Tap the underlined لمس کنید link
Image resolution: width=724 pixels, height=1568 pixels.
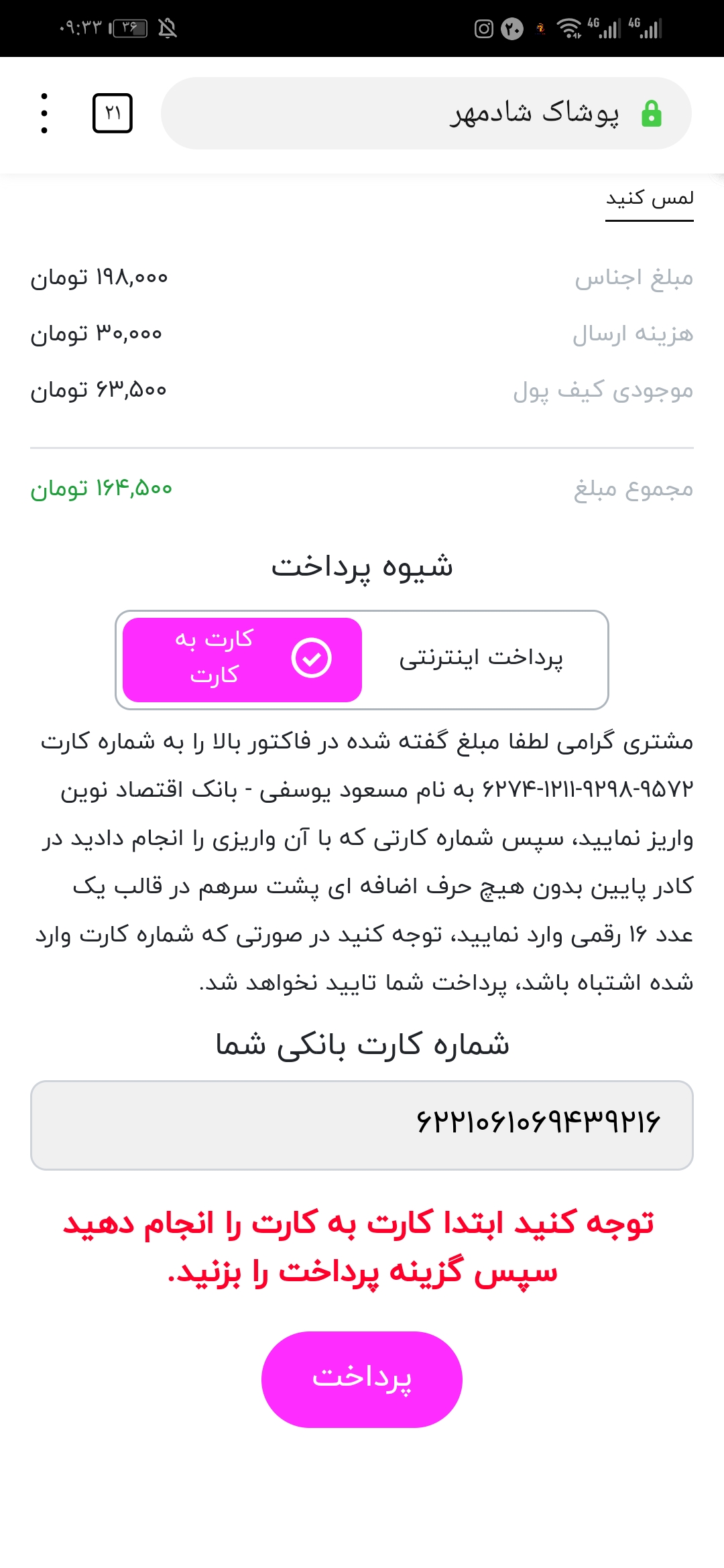pyautogui.click(x=650, y=199)
